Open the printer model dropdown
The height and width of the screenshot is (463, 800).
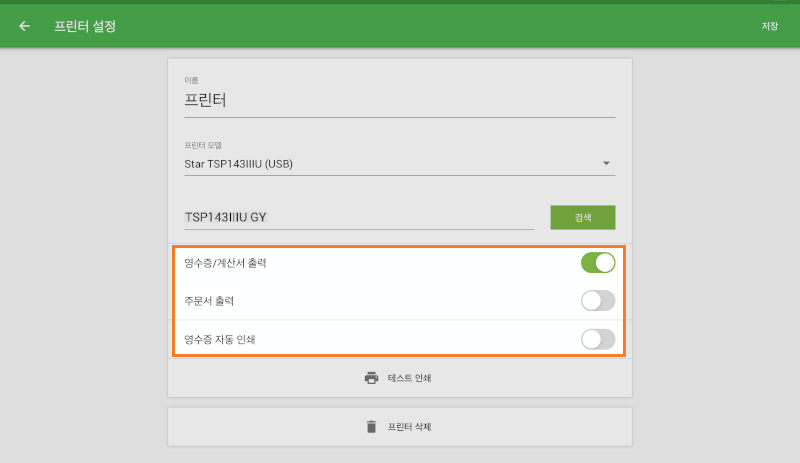(x=399, y=163)
